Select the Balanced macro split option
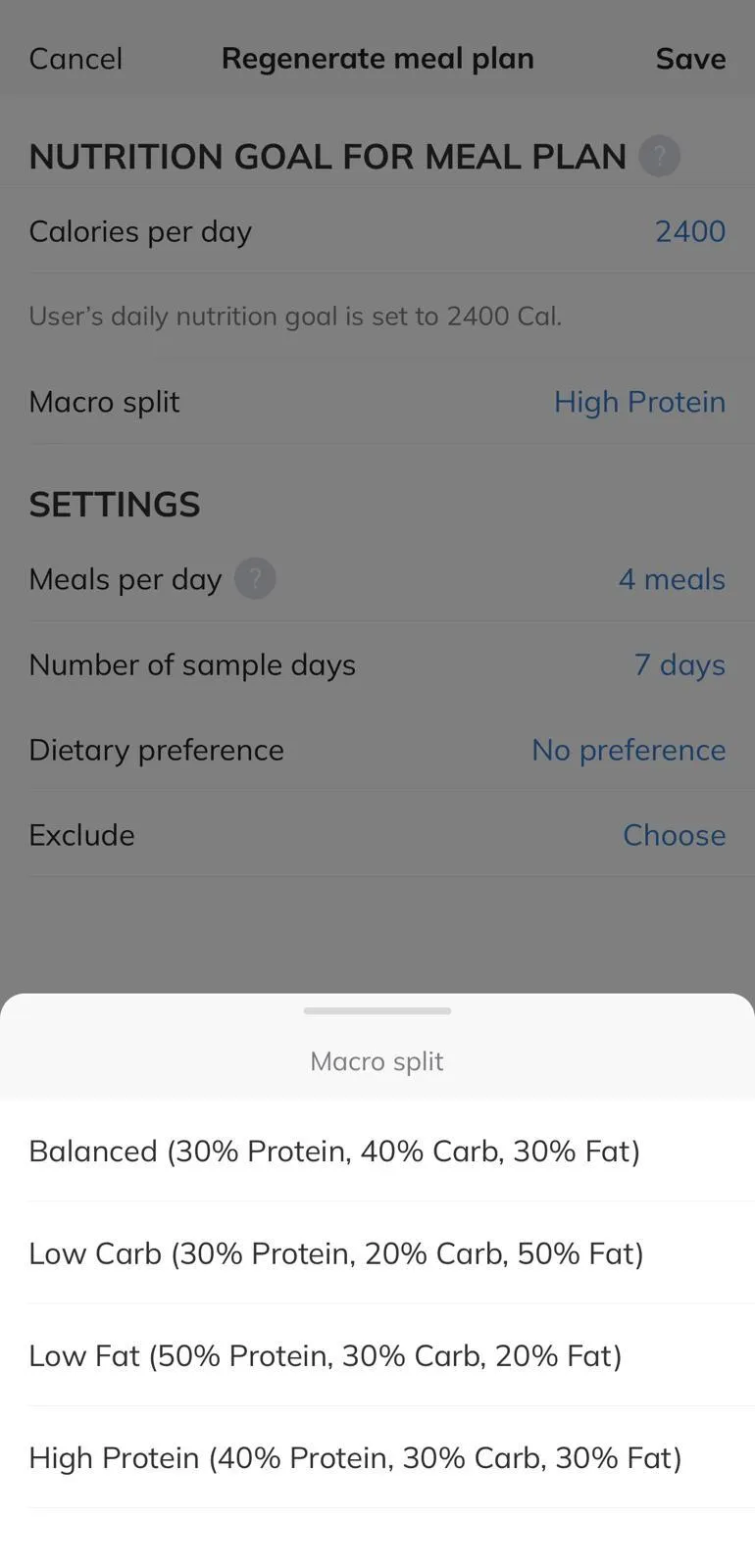The height and width of the screenshot is (1568, 755). (x=334, y=1151)
